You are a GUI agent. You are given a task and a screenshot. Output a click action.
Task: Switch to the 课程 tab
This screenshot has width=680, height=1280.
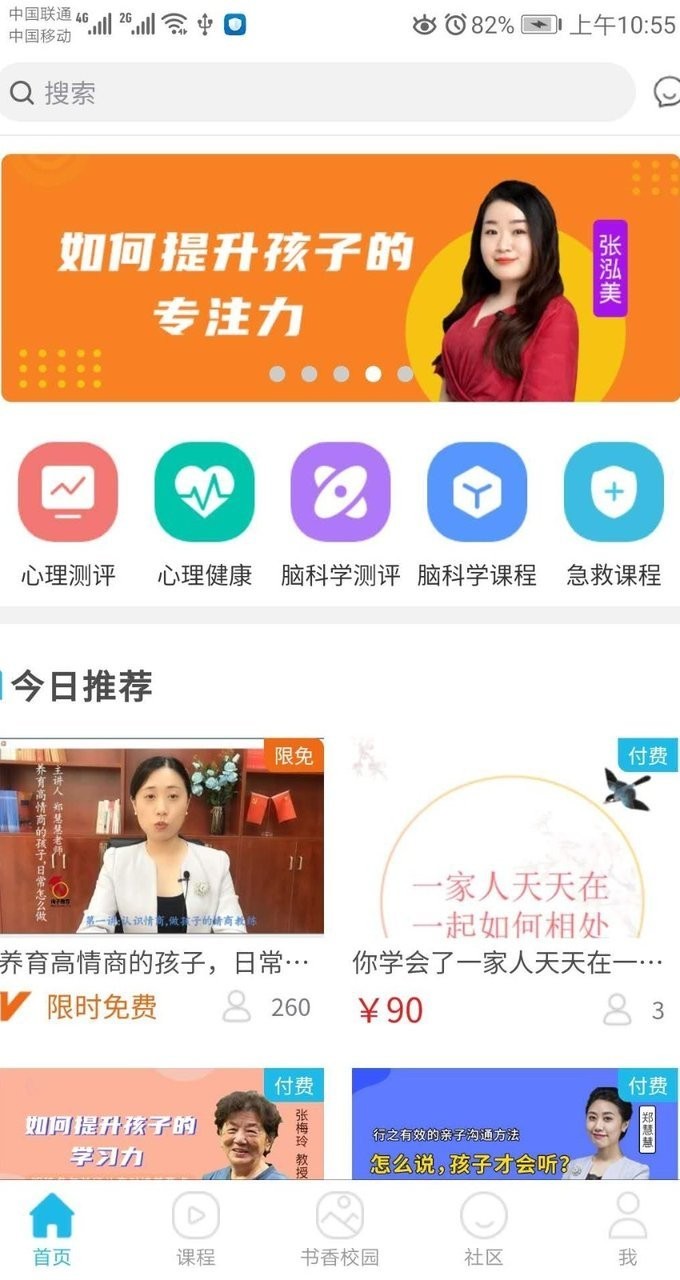196,1230
